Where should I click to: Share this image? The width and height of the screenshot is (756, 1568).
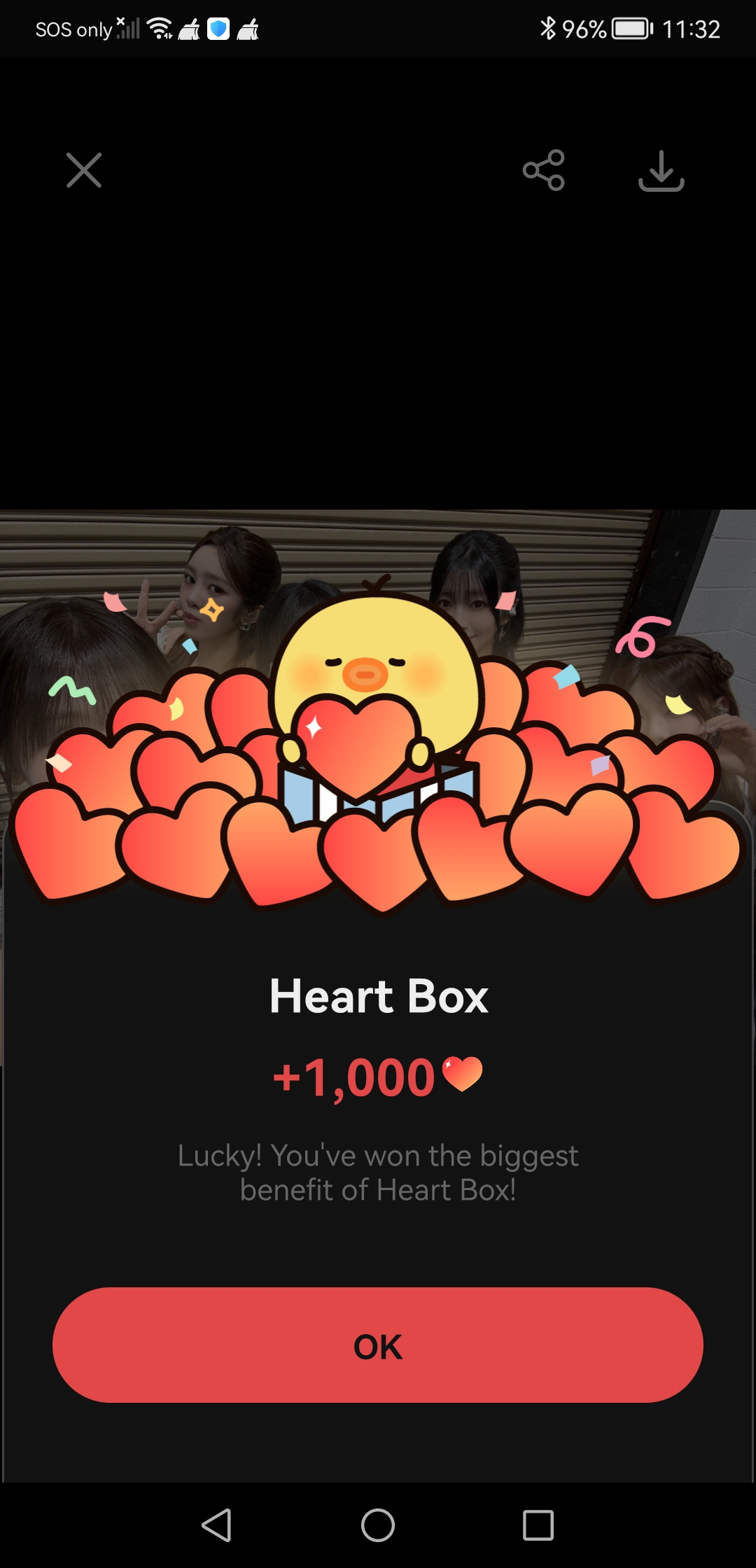(x=544, y=170)
